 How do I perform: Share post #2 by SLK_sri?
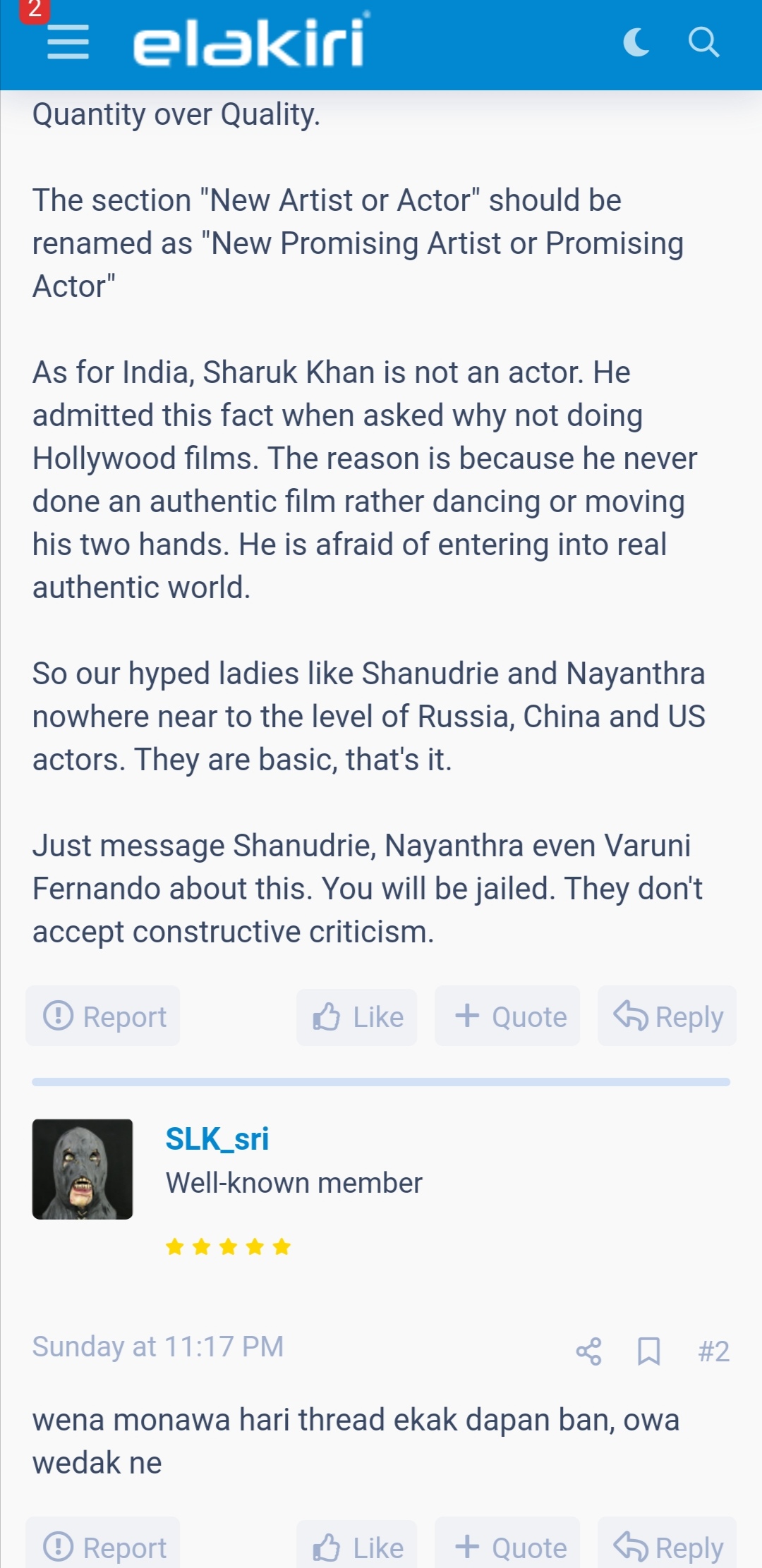click(x=588, y=1351)
